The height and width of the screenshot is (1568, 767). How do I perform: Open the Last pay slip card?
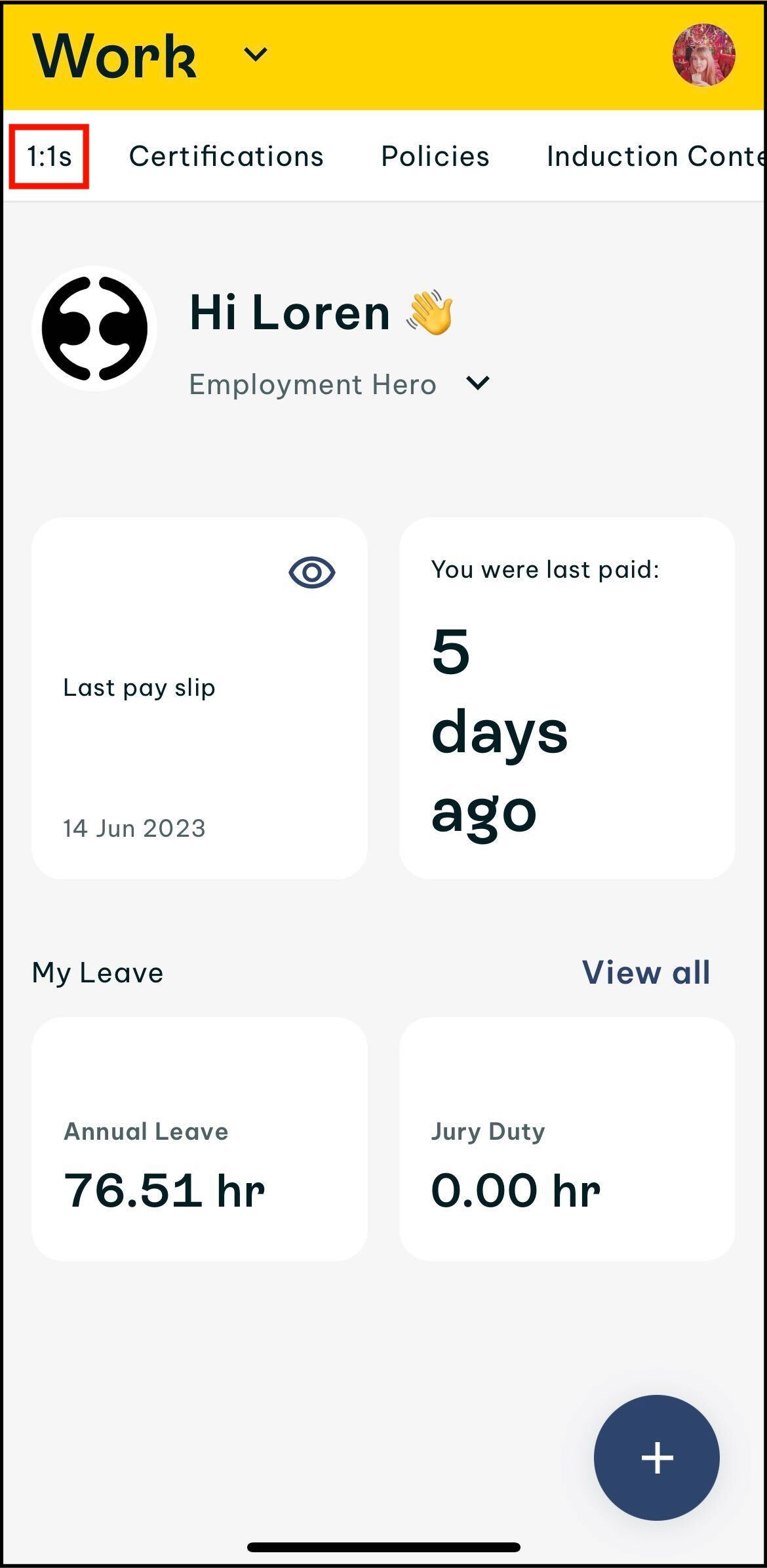coord(199,698)
